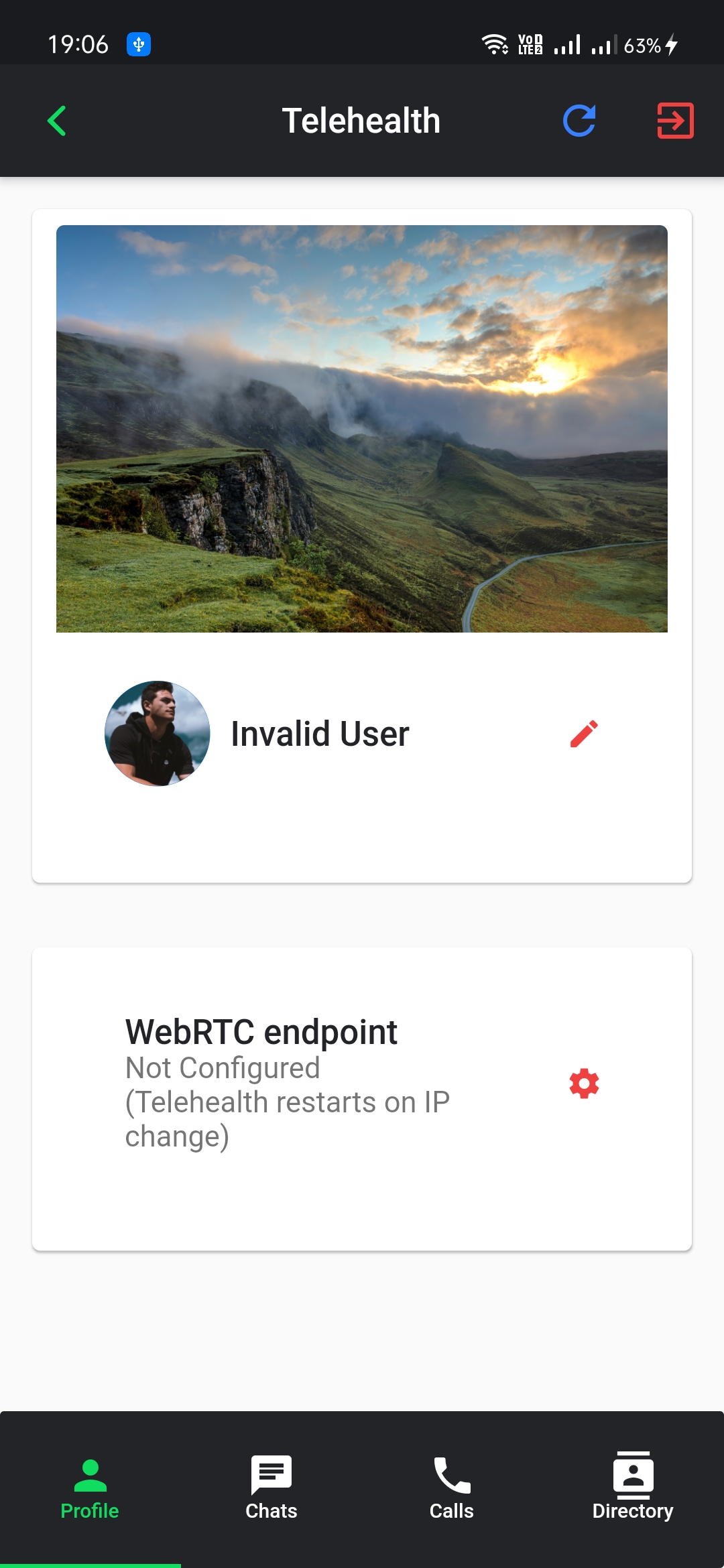The height and width of the screenshot is (1568, 724).
Task: Tap the circular profile avatar photo
Action: [156, 733]
